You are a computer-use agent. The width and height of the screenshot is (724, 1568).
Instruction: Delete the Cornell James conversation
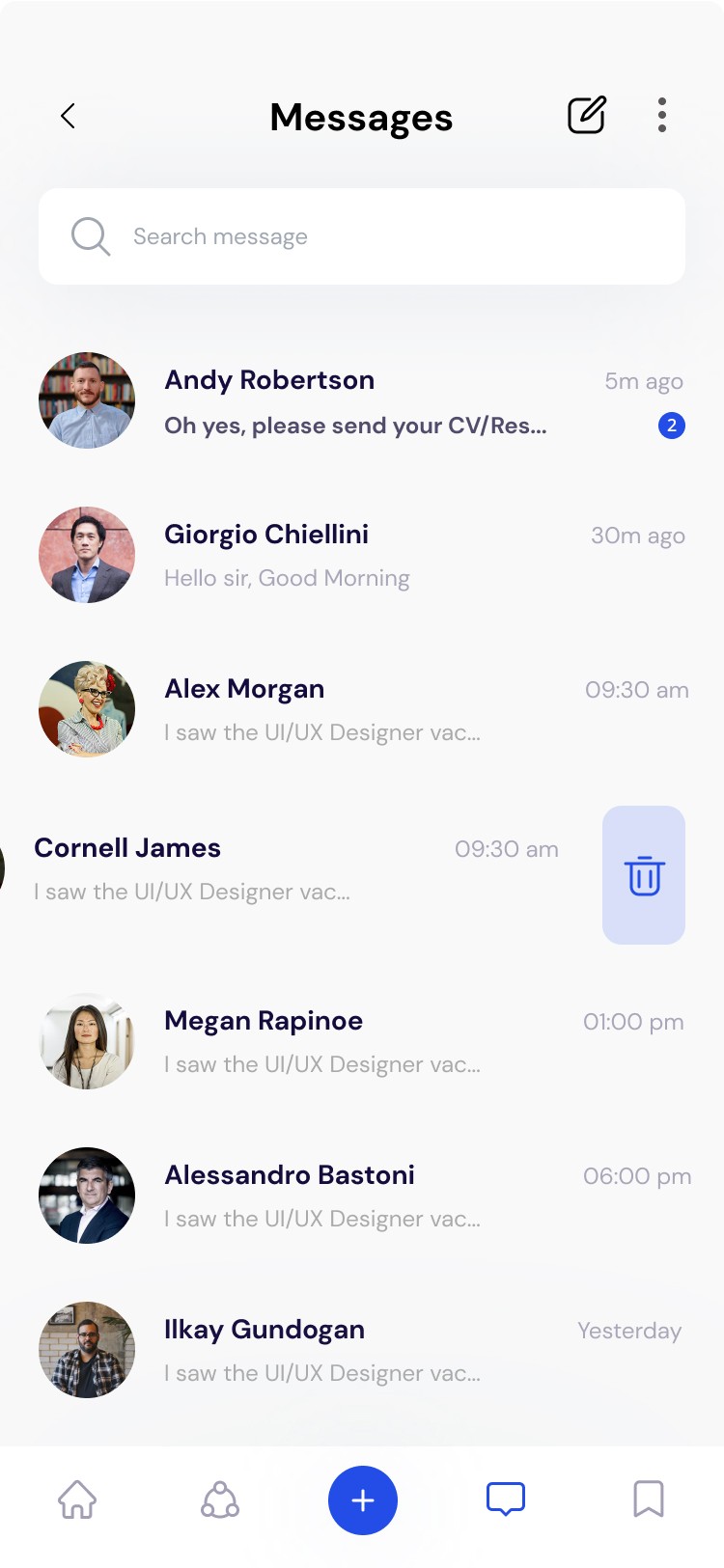pyautogui.click(x=643, y=875)
